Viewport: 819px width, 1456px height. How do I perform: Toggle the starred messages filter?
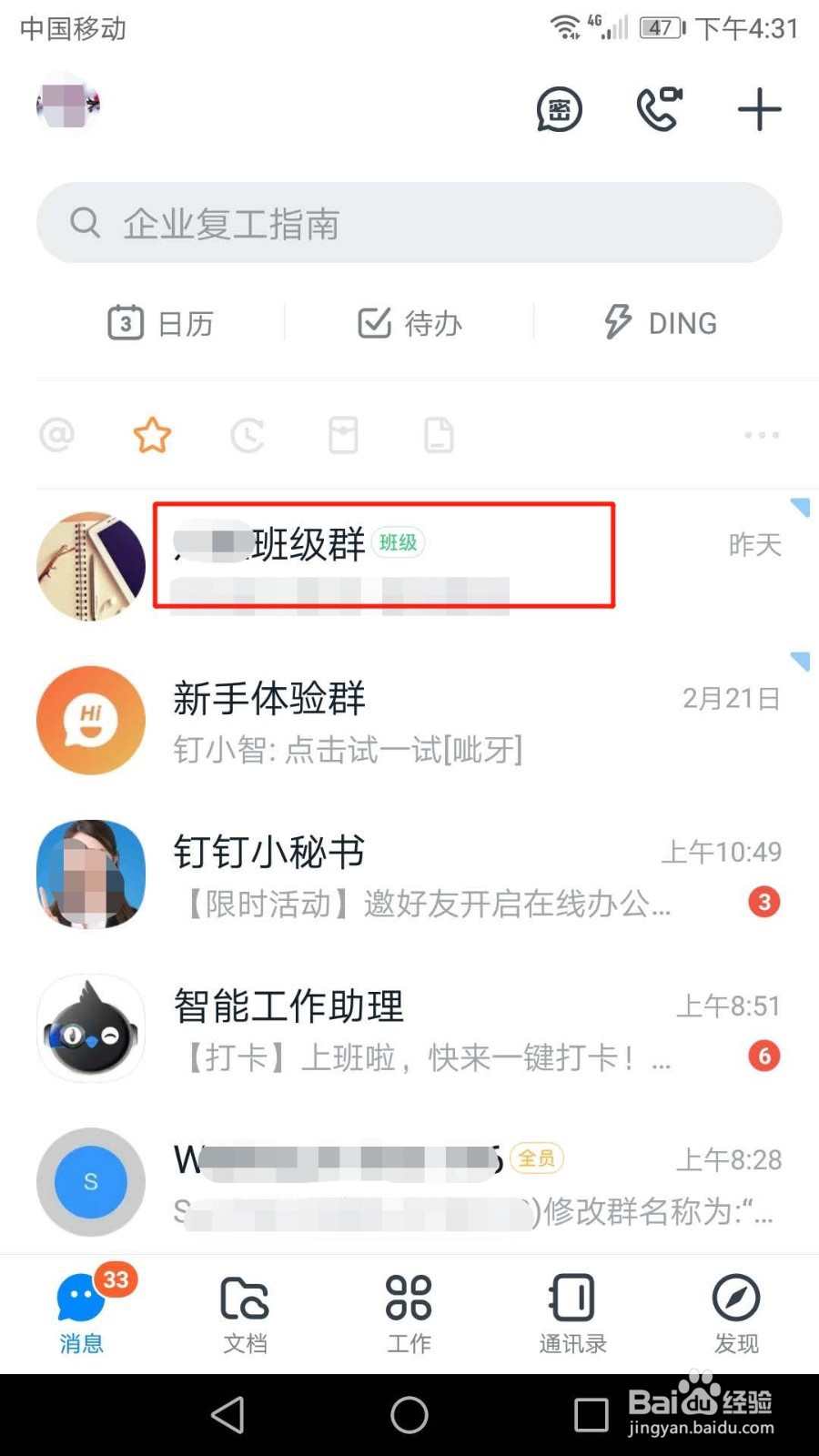[151, 435]
